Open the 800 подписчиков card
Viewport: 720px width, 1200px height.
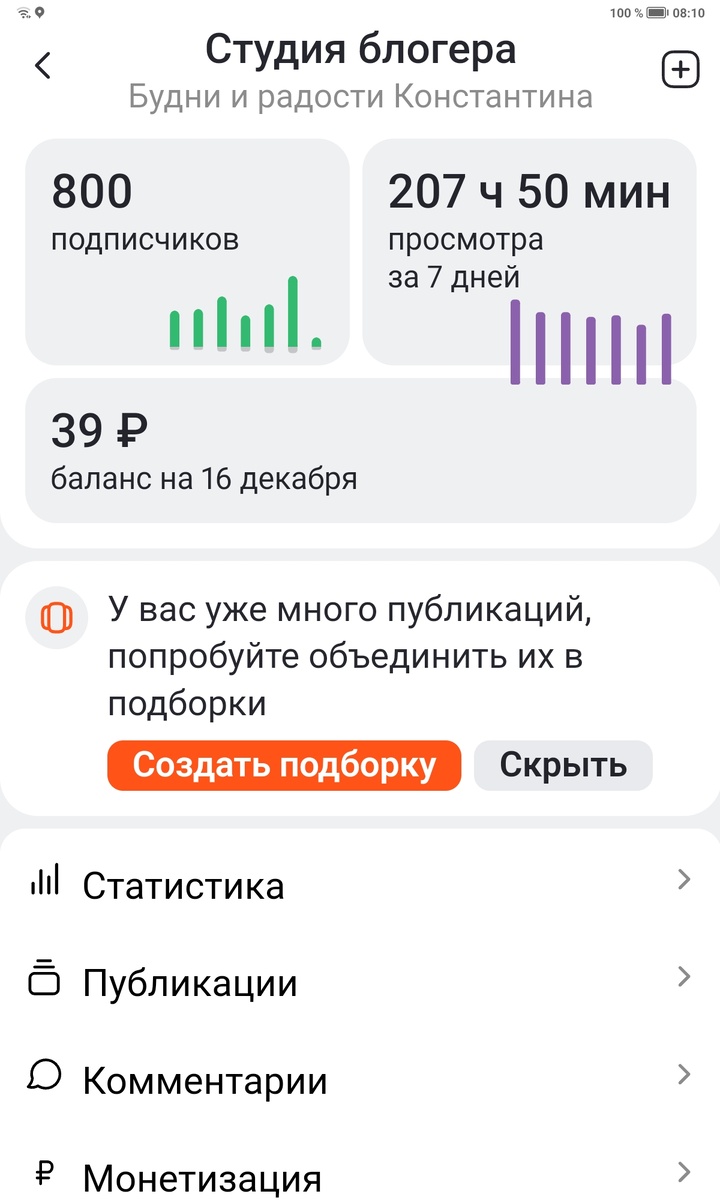(187, 252)
